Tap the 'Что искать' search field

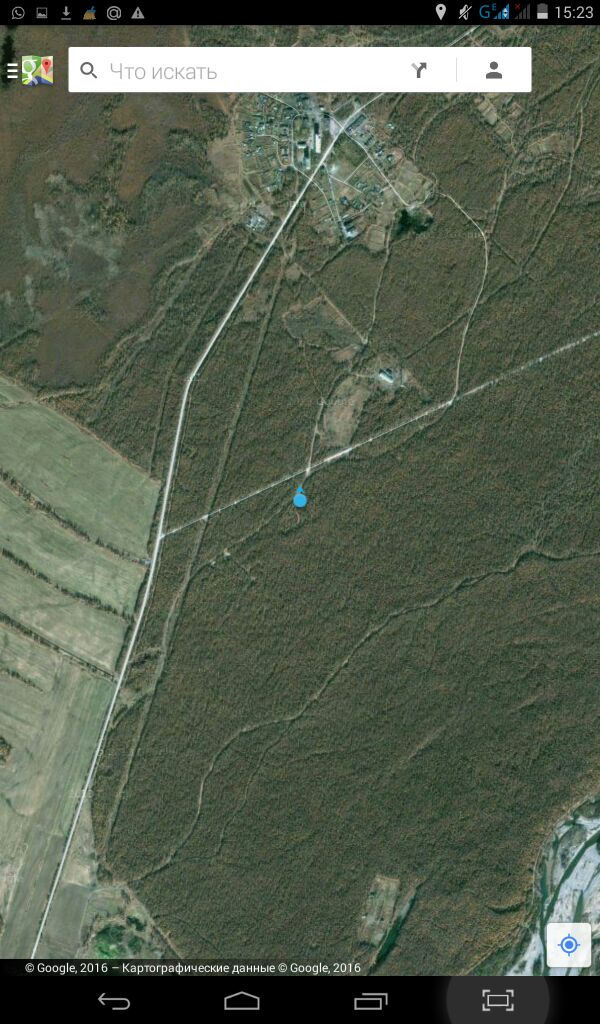pyautogui.click(x=240, y=71)
